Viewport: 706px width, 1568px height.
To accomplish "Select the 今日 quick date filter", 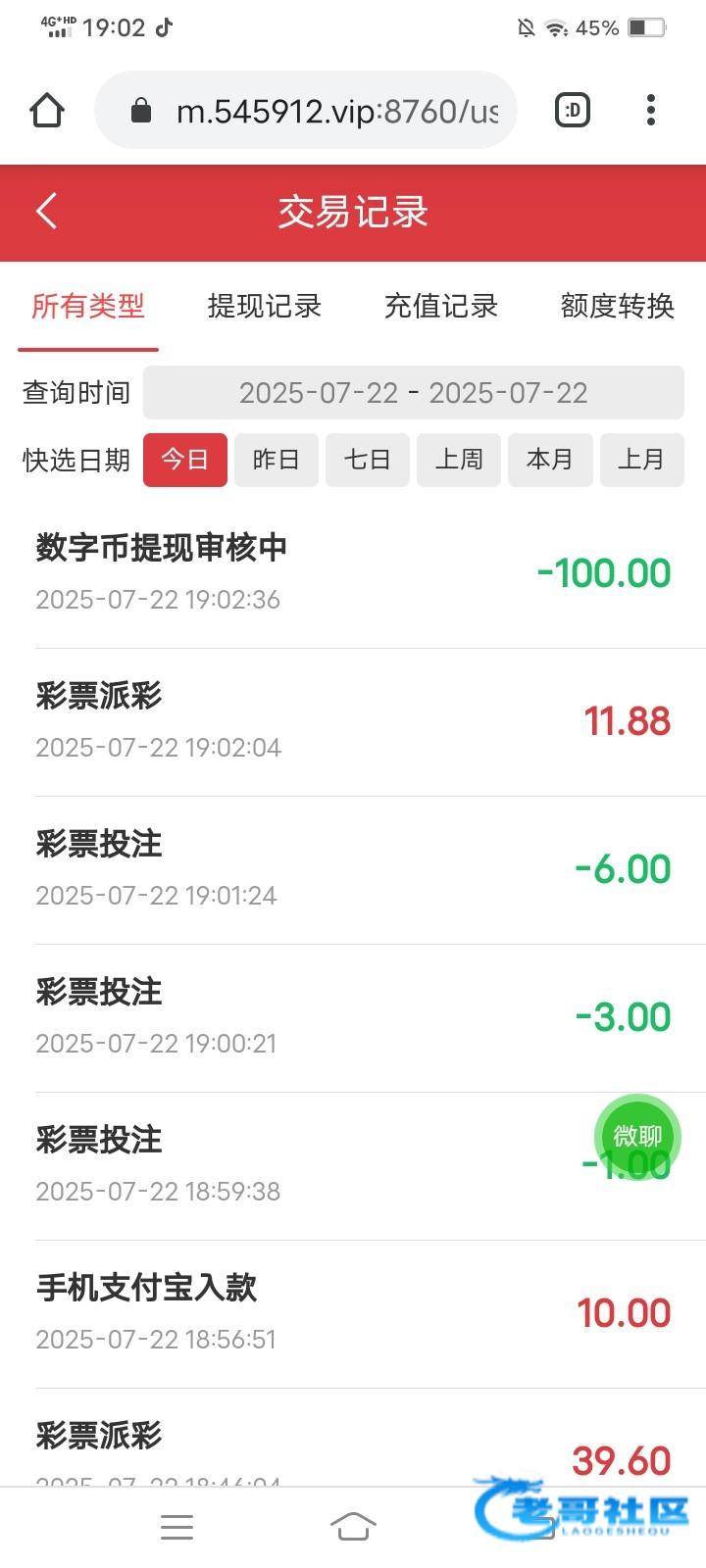I will (185, 460).
